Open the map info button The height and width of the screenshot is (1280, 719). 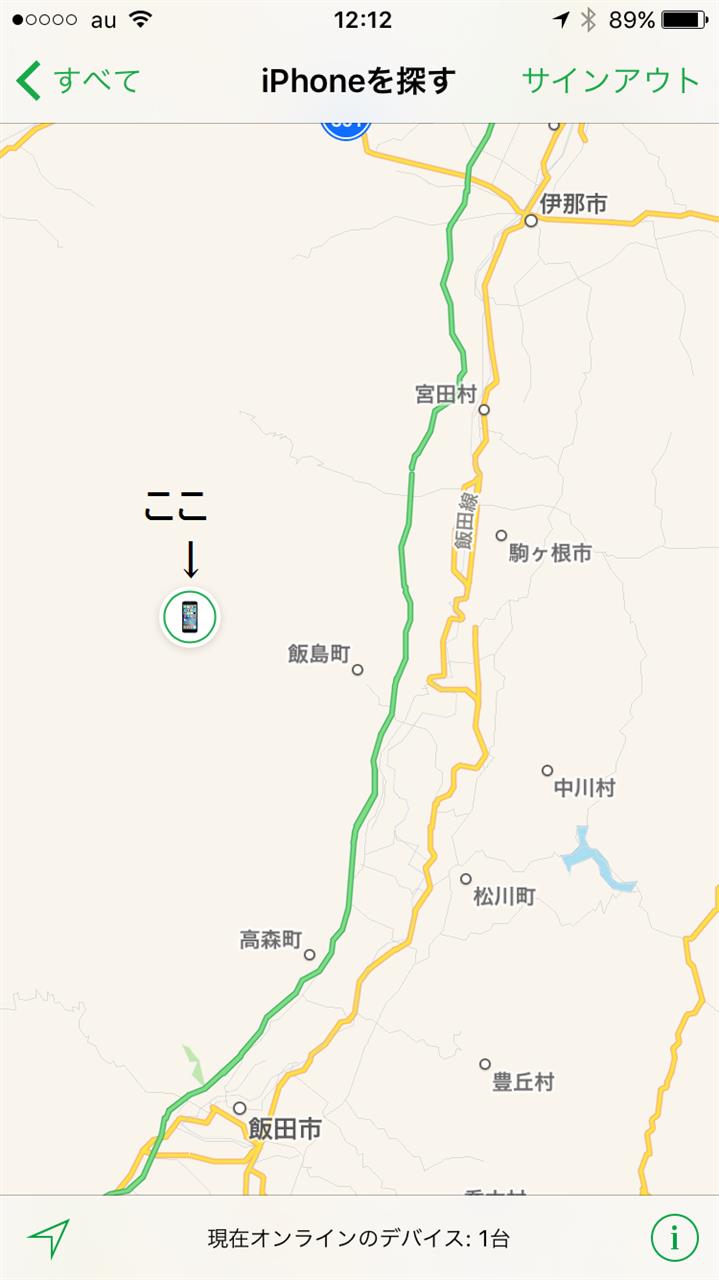pos(674,1238)
